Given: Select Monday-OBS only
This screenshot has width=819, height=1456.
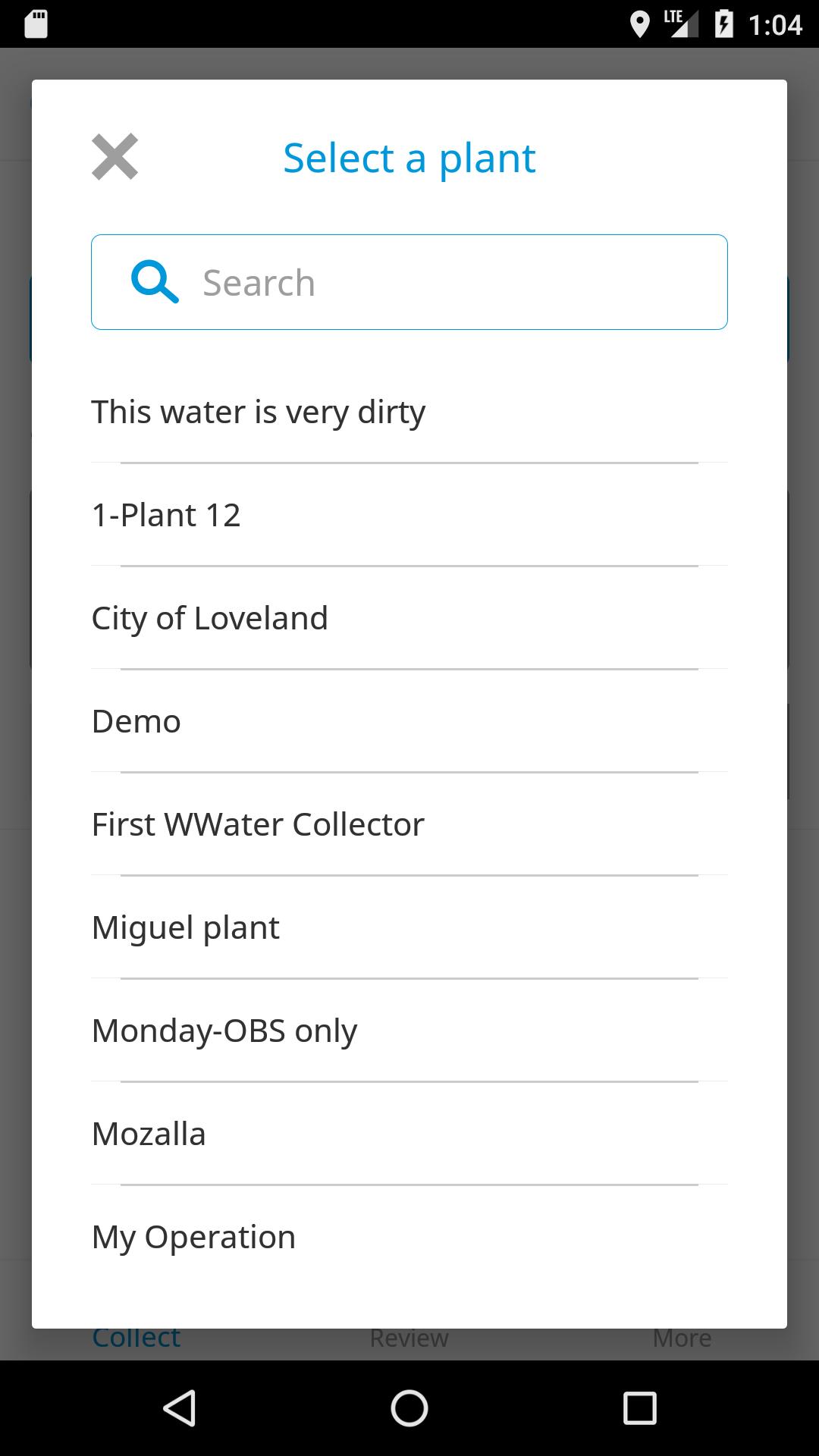Looking at the screenshot, I should pyautogui.click(x=409, y=1031).
